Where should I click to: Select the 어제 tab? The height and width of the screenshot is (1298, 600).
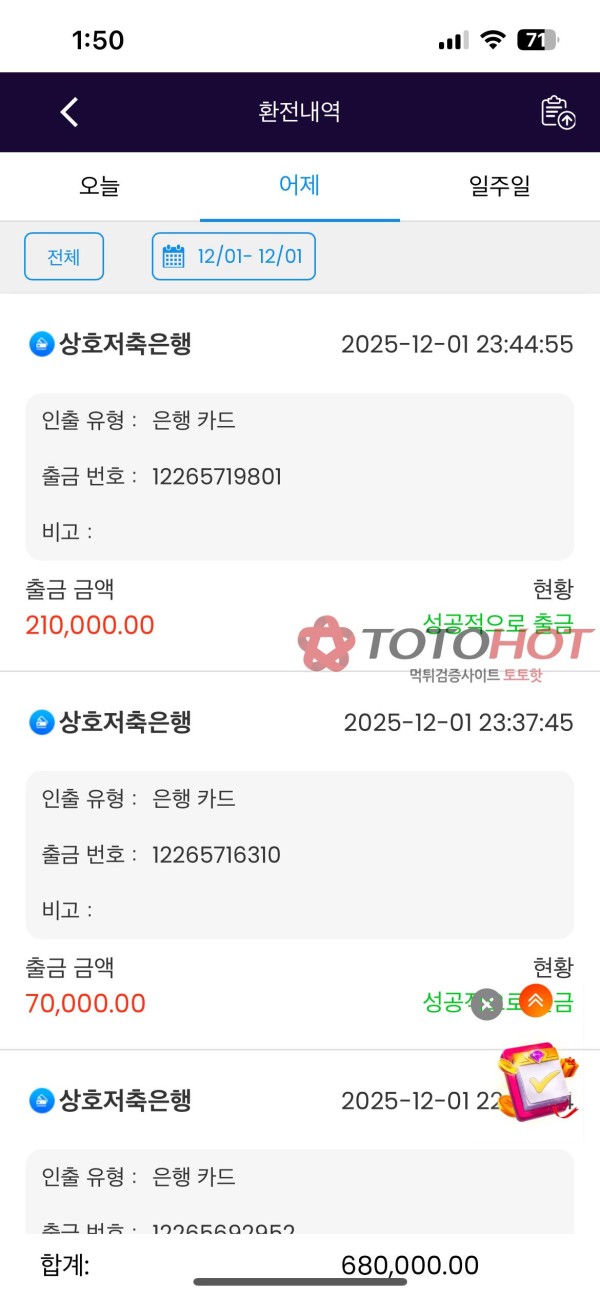[299, 186]
